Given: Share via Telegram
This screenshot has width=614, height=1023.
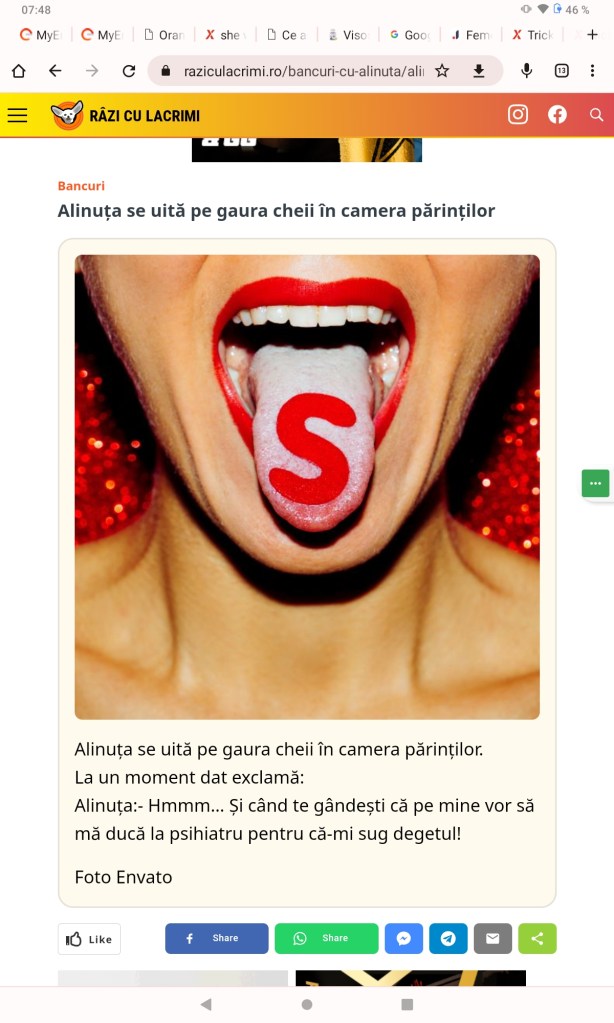Looking at the screenshot, I should (x=448, y=938).
